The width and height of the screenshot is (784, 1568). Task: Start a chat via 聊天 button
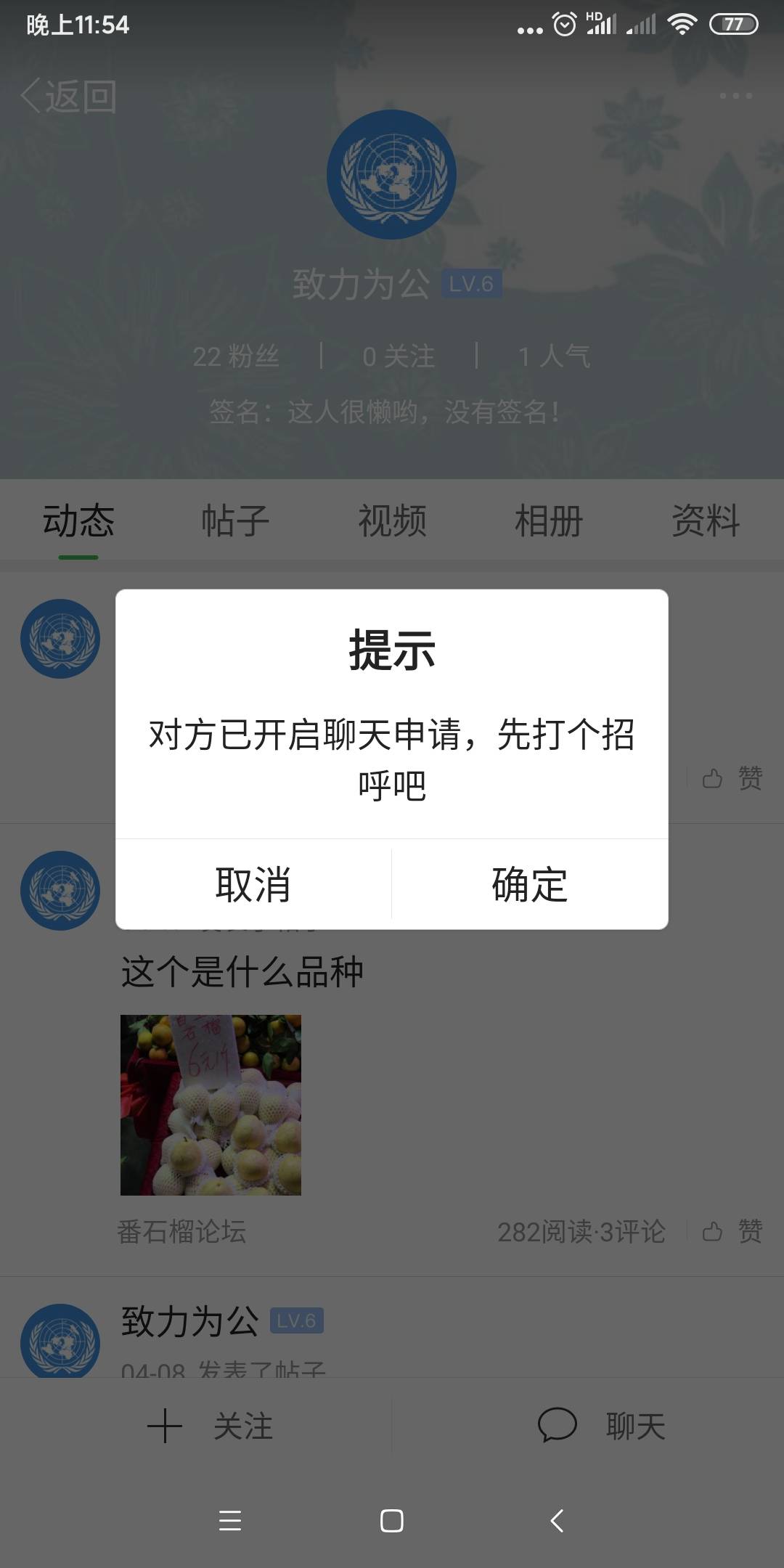601,1426
